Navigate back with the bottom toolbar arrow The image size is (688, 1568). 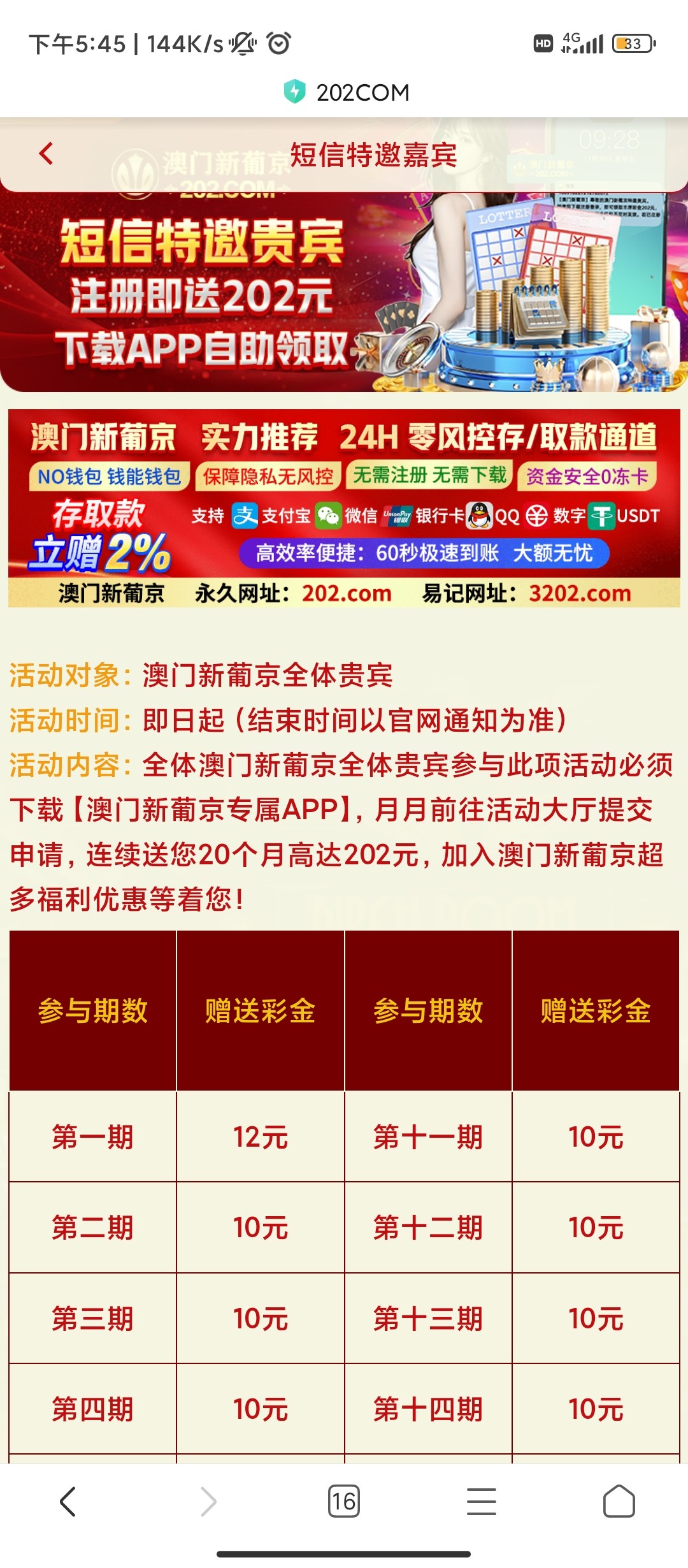[x=68, y=1501]
